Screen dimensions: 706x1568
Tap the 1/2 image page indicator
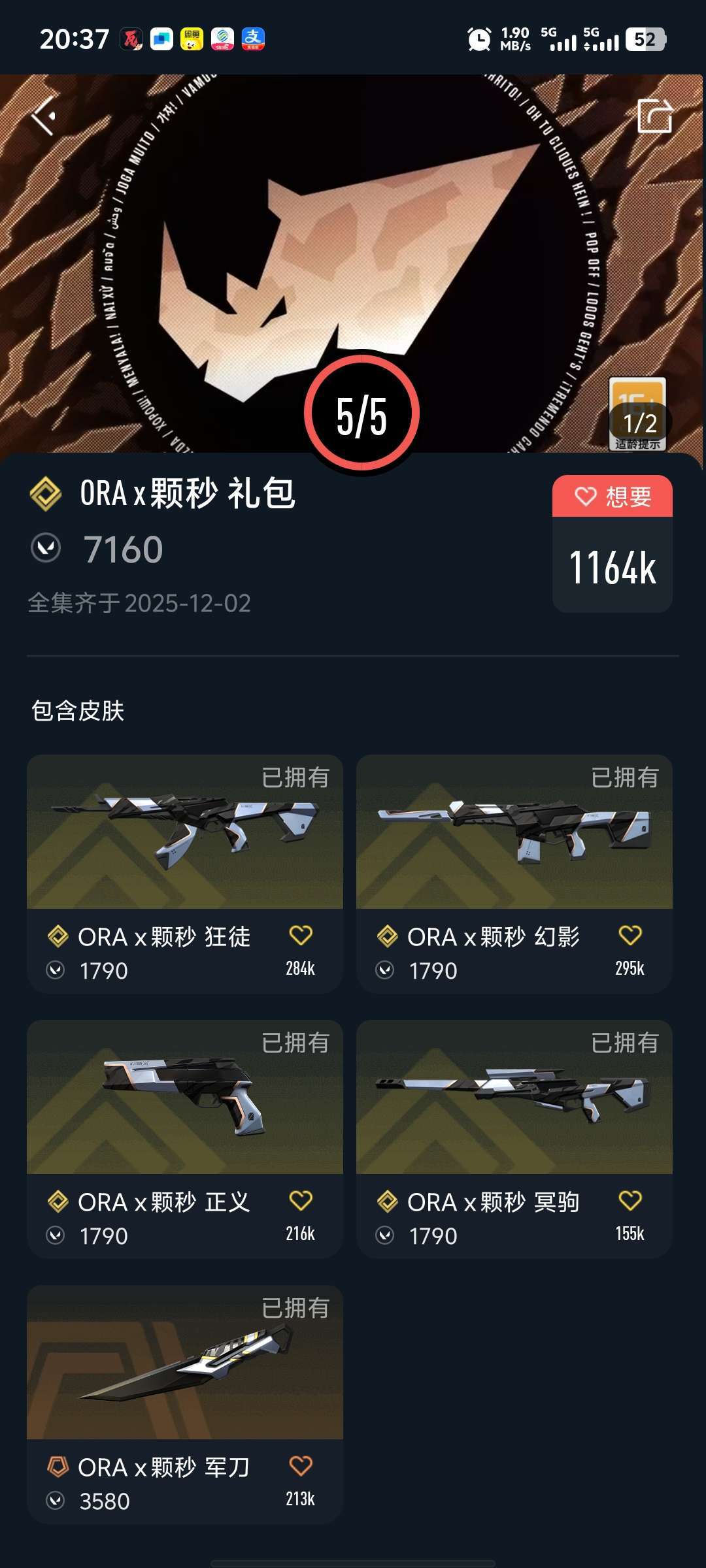click(639, 423)
